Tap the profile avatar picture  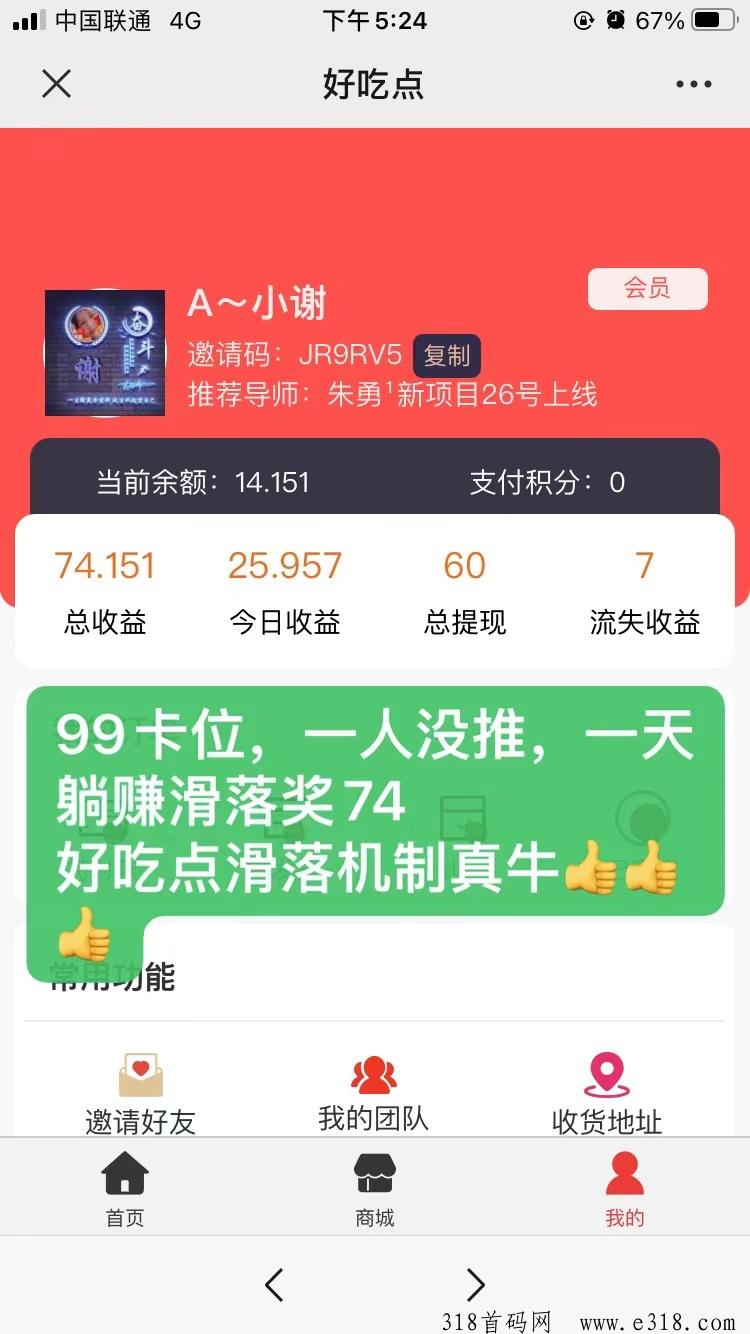pos(105,353)
